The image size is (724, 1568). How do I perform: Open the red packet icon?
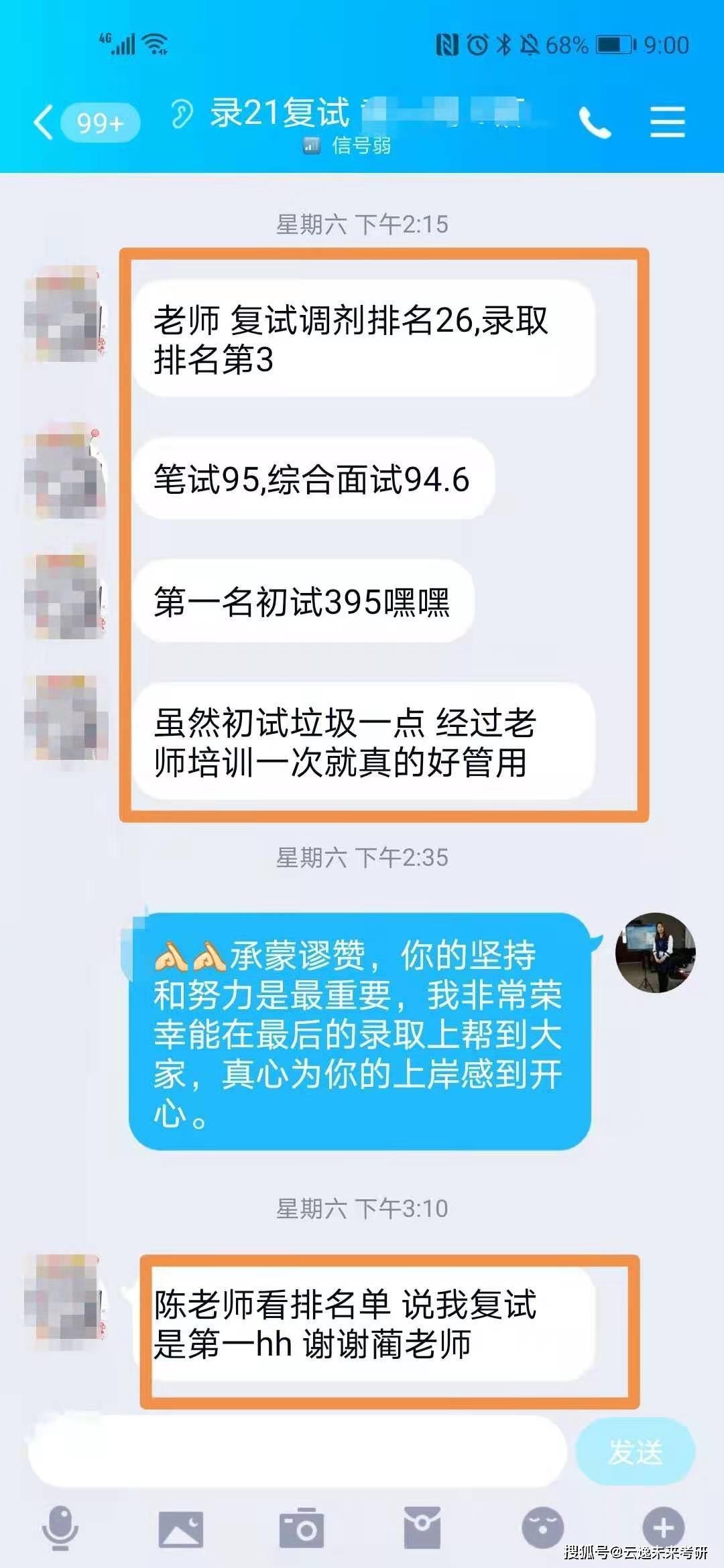click(x=422, y=1528)
